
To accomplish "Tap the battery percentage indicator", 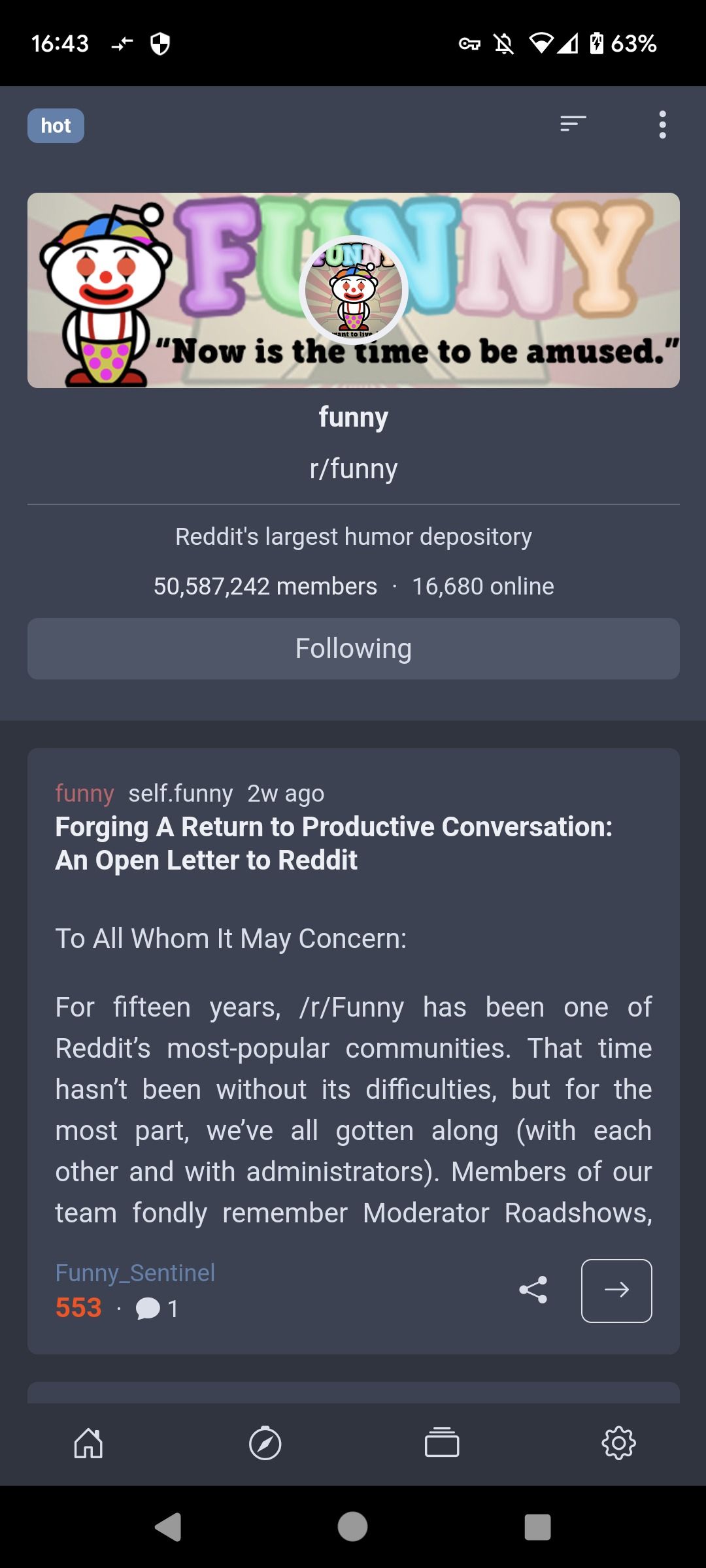I will tap(633, 44).
